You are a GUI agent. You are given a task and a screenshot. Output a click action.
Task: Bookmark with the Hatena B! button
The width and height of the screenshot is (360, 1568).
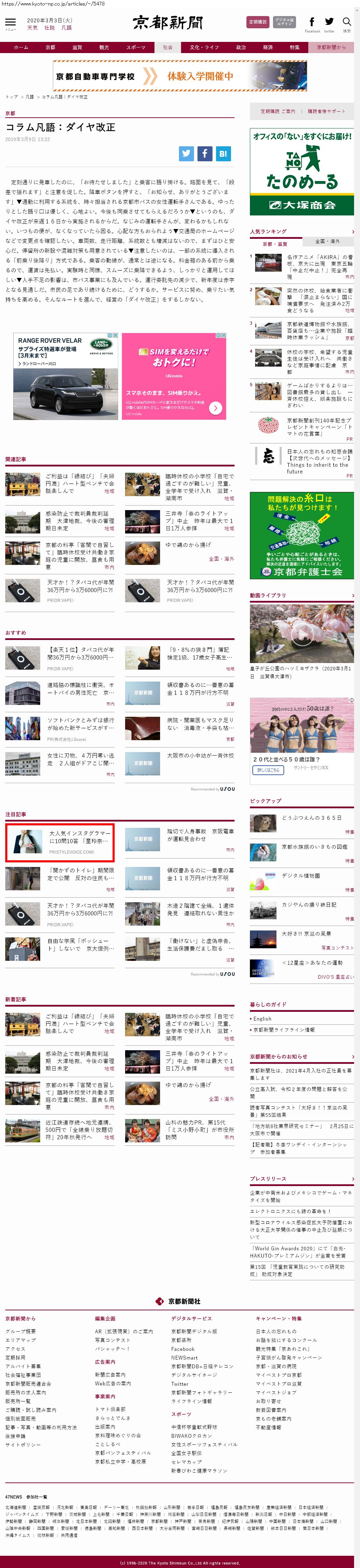(223, 153)
